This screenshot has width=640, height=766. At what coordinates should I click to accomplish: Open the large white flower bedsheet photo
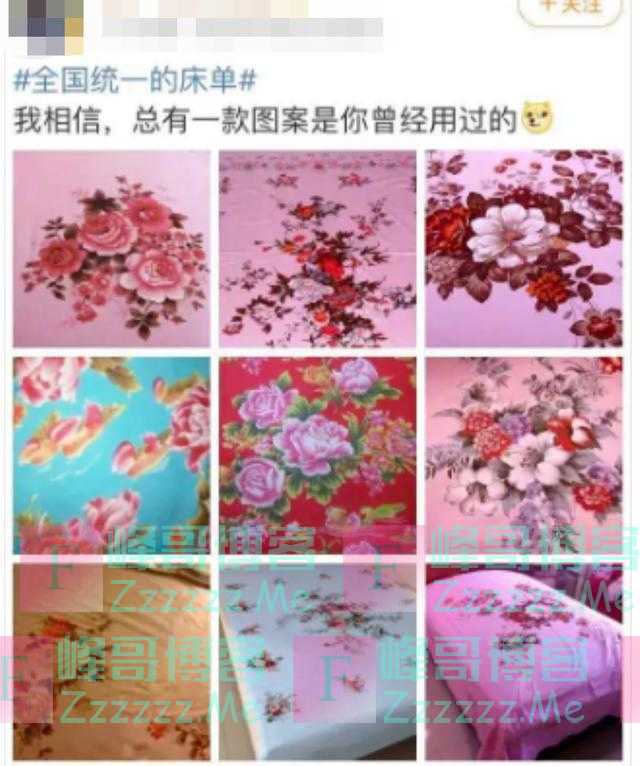click(x=524, y=248)
